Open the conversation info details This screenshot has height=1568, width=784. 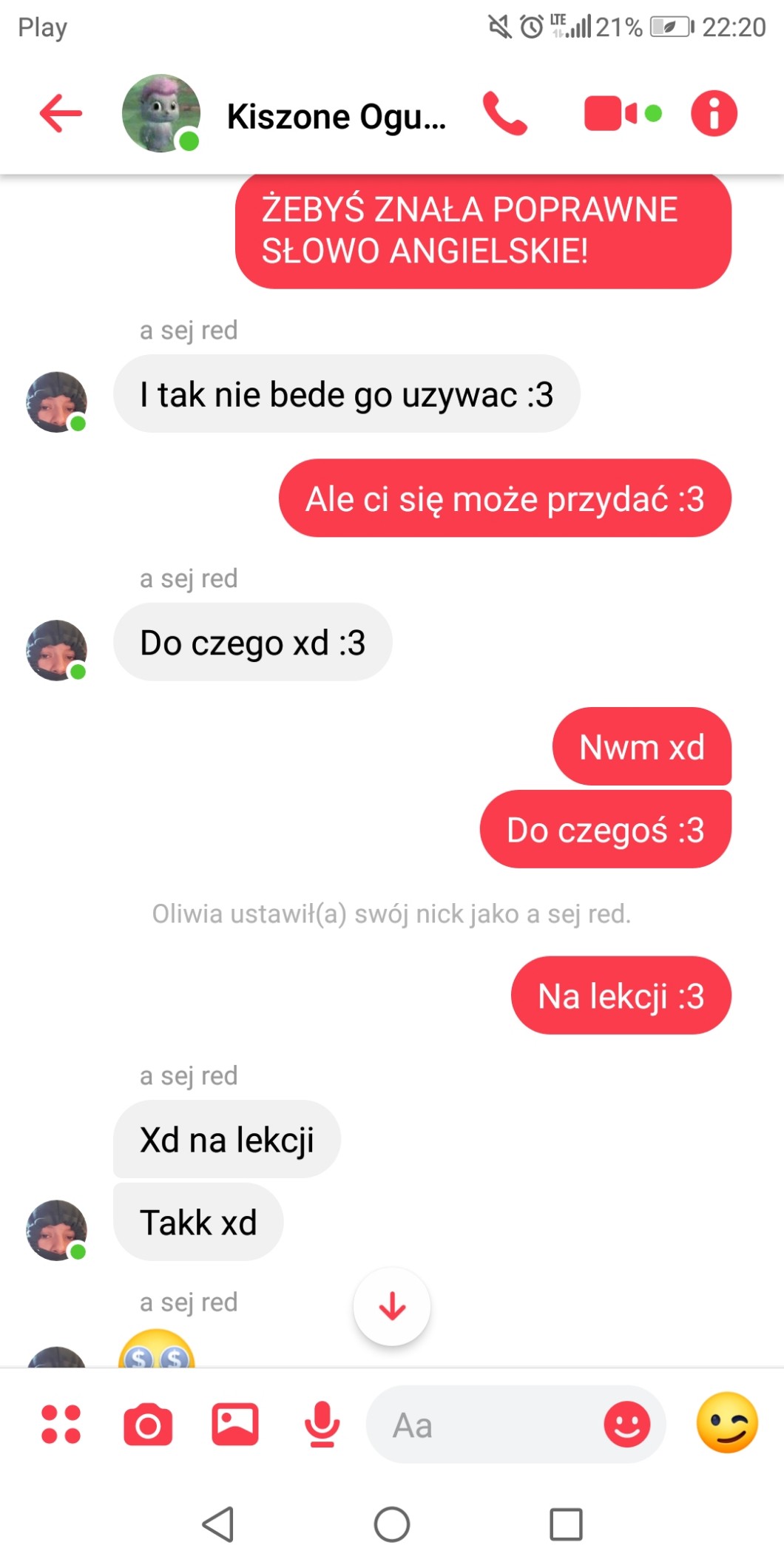click(714, 114)
